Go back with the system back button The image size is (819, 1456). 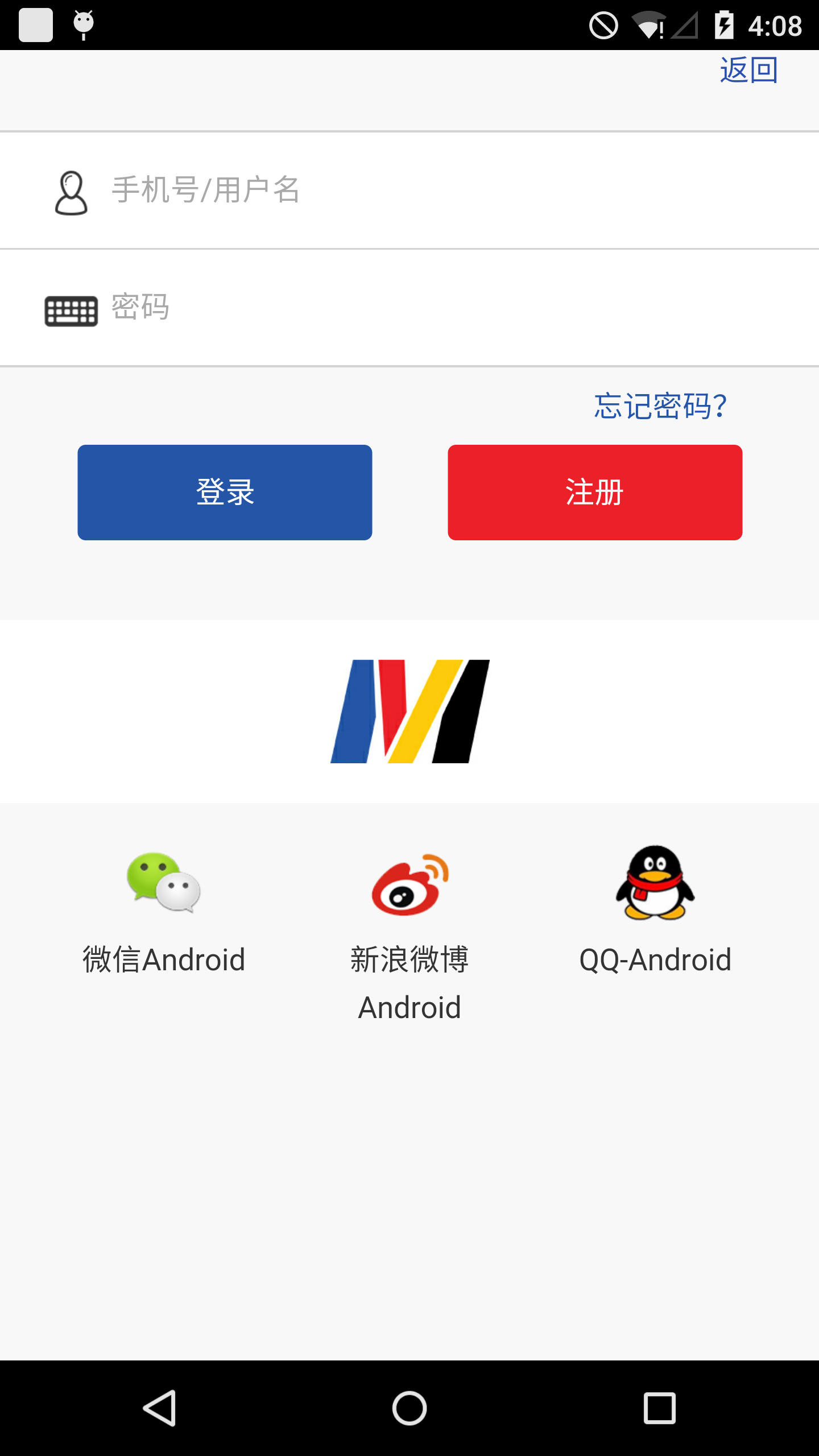click(159, 1408)
